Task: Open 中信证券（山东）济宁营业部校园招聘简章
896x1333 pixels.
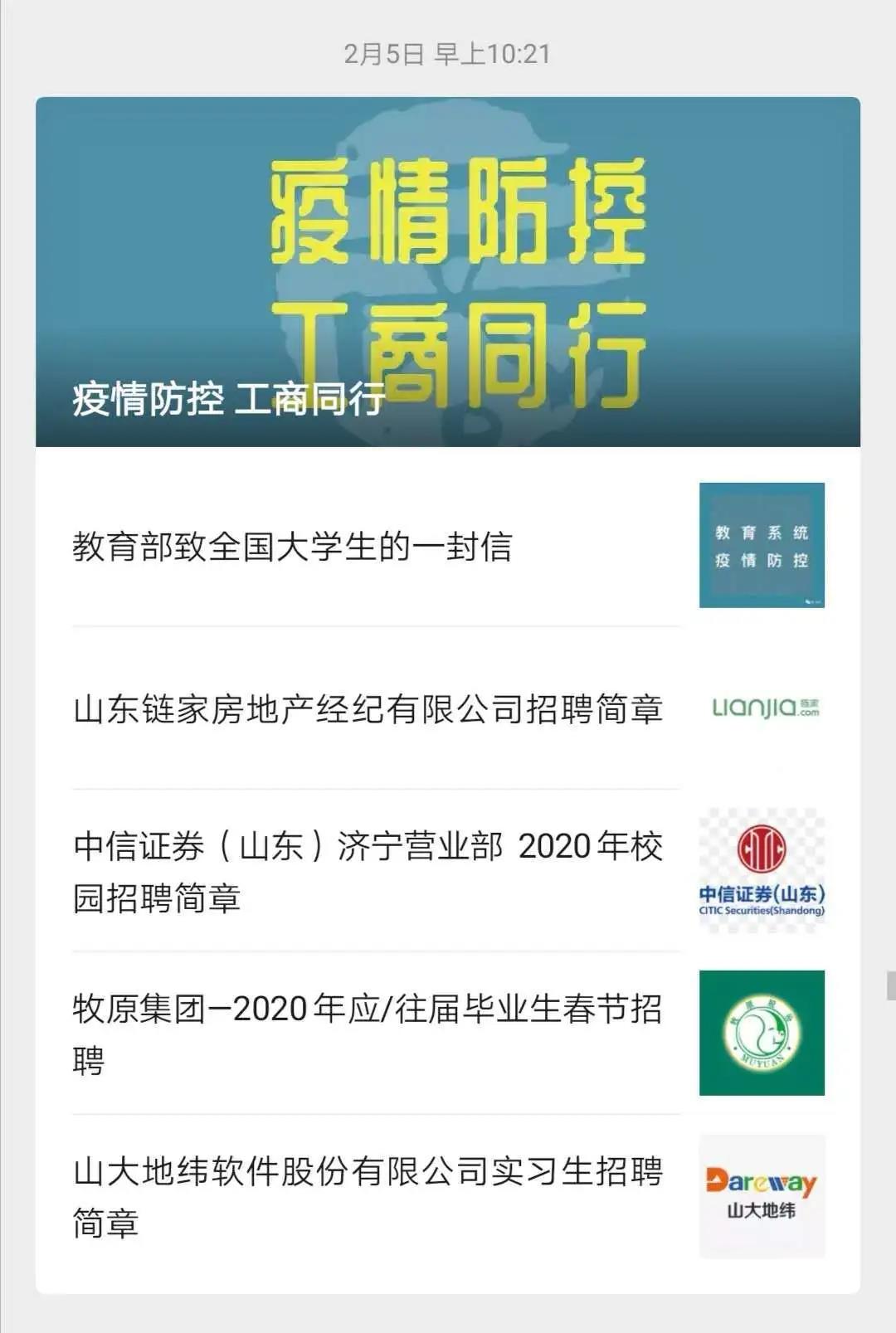Action: (x=368, y=871)
